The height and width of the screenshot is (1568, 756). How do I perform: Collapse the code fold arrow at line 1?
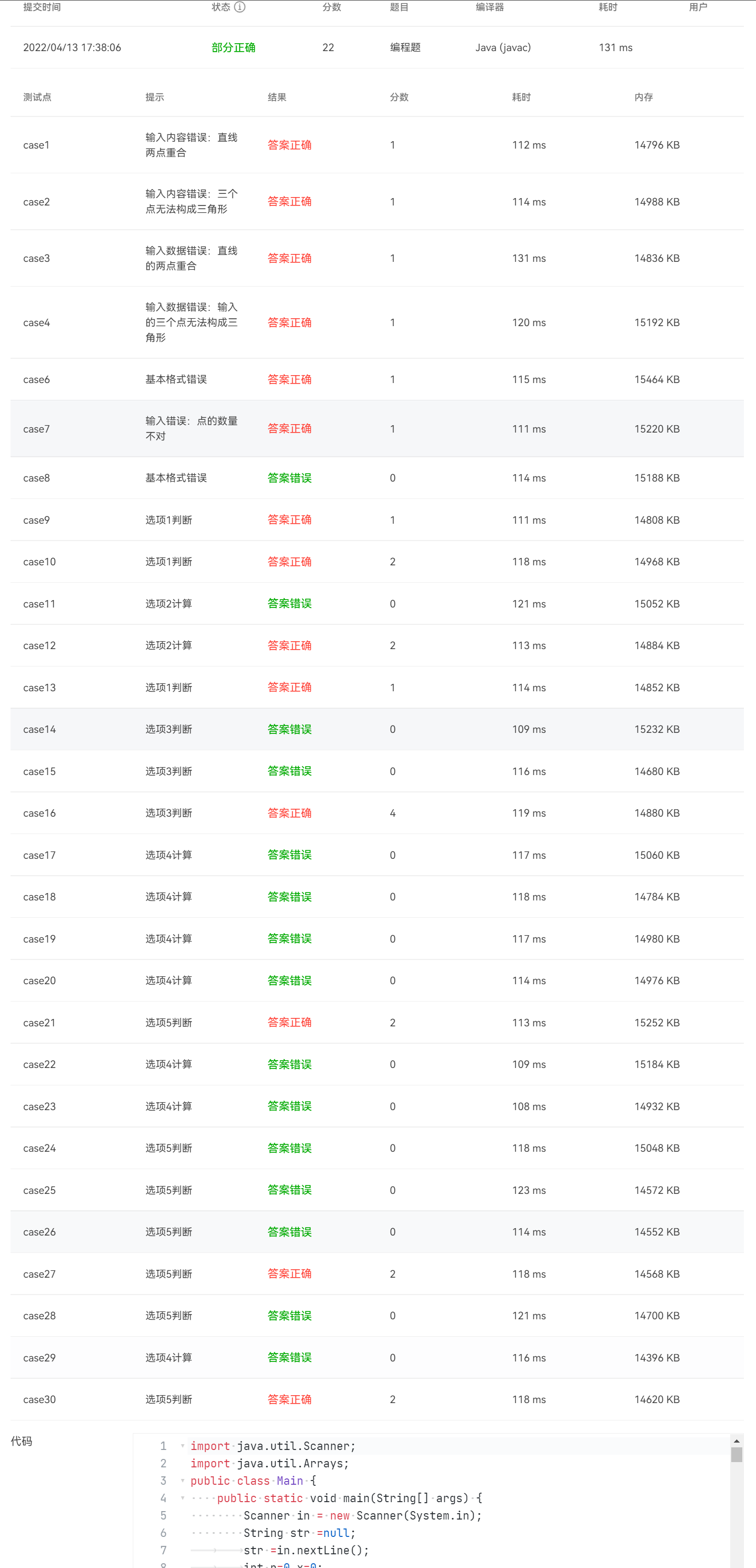(x=183, y=1446)
